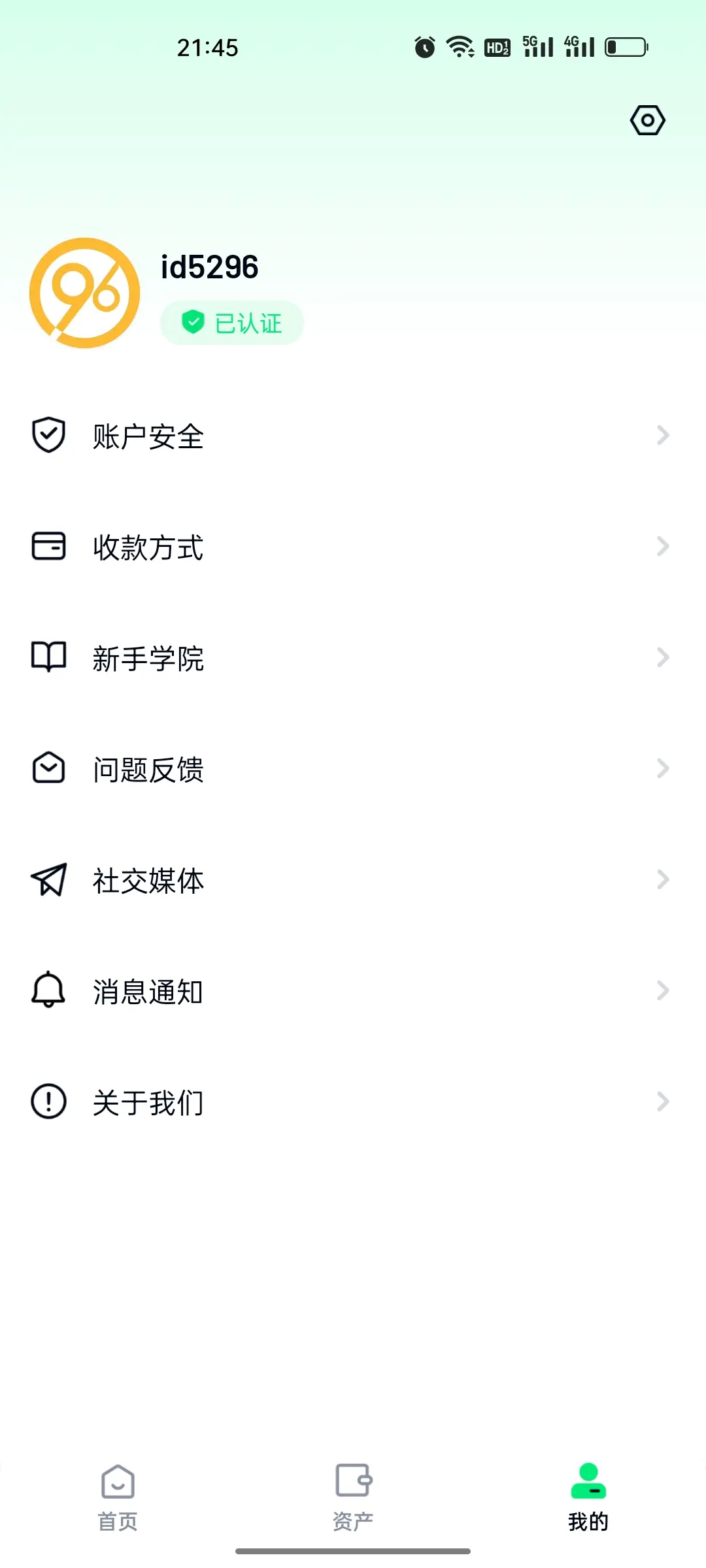The width and height of the screenshot is (706, 1568).
Task: Open 问题反馈 feedback
Action: [352, 769]
